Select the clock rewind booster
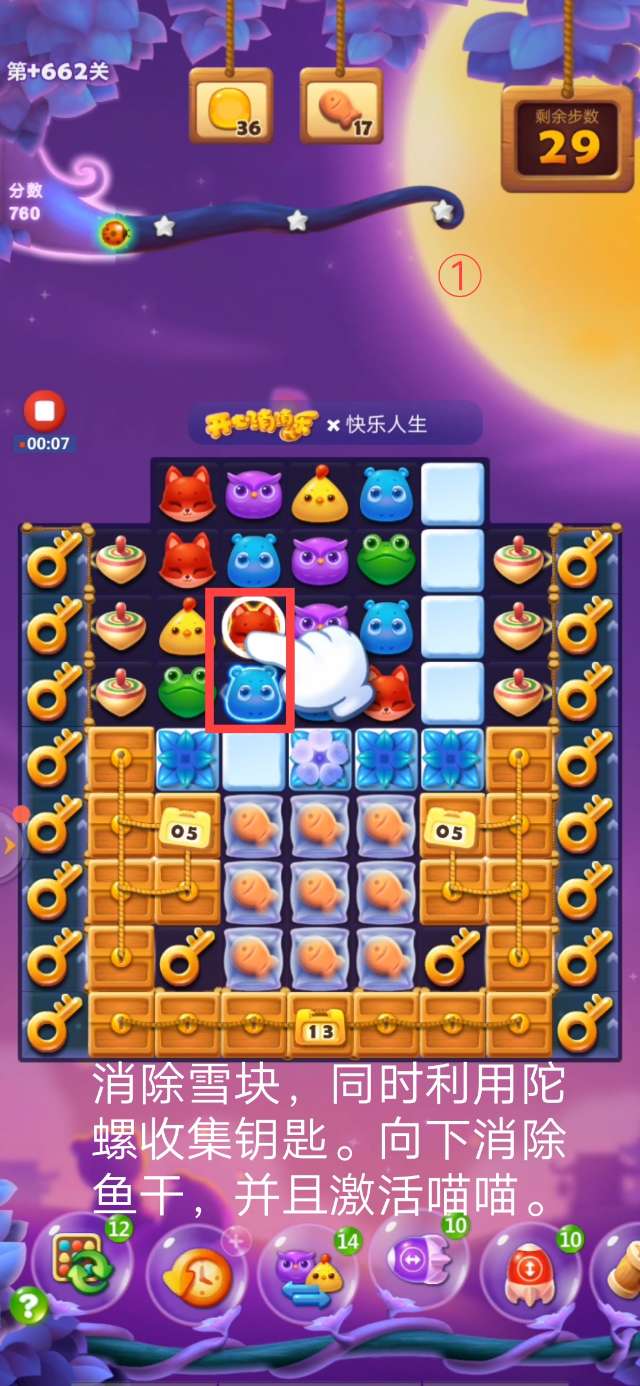 [197, 1273]
